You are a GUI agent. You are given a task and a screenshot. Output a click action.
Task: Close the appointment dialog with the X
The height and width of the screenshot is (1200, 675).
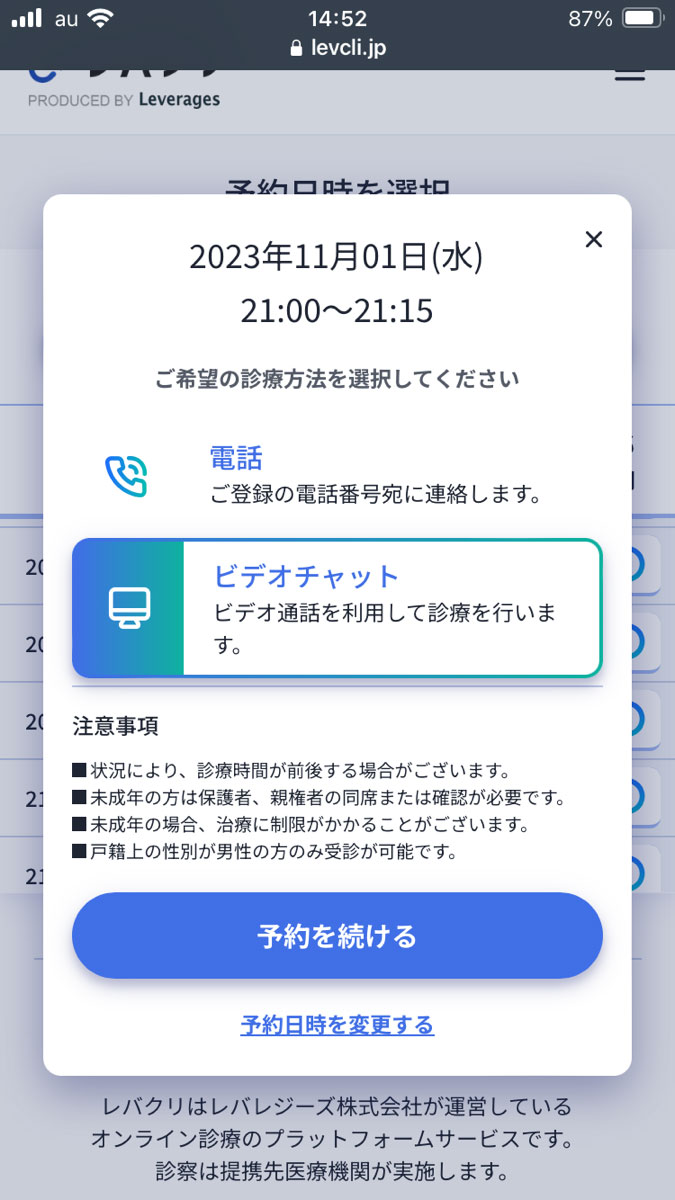click(x=594, y=239)
